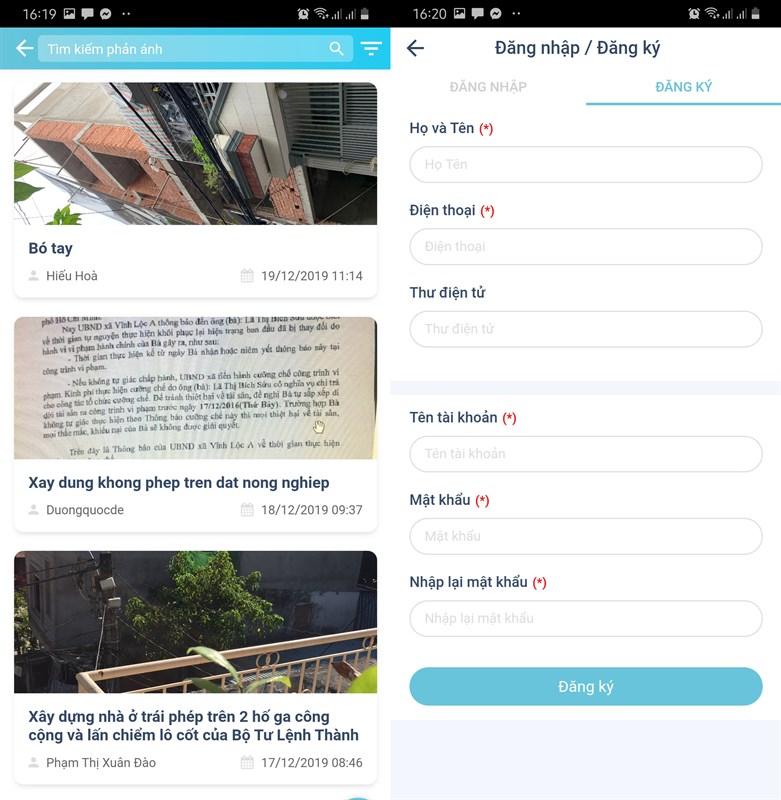Viewport: 781px width, 800px height.
Task: Tap the Mật khẩu field
Action: [x=585, y=536]
